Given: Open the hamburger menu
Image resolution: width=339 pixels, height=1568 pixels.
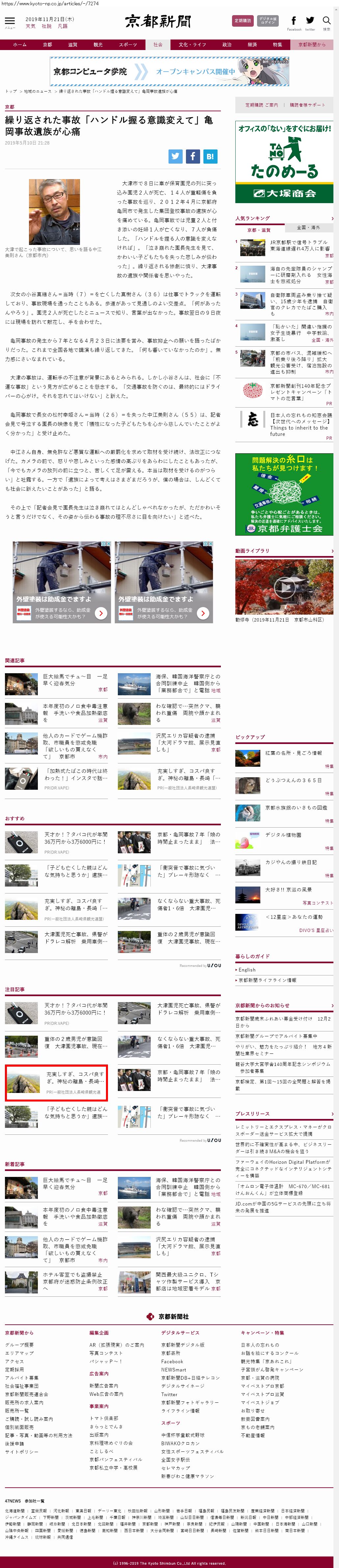Looking at the screenshot, I should coord(10,21).
